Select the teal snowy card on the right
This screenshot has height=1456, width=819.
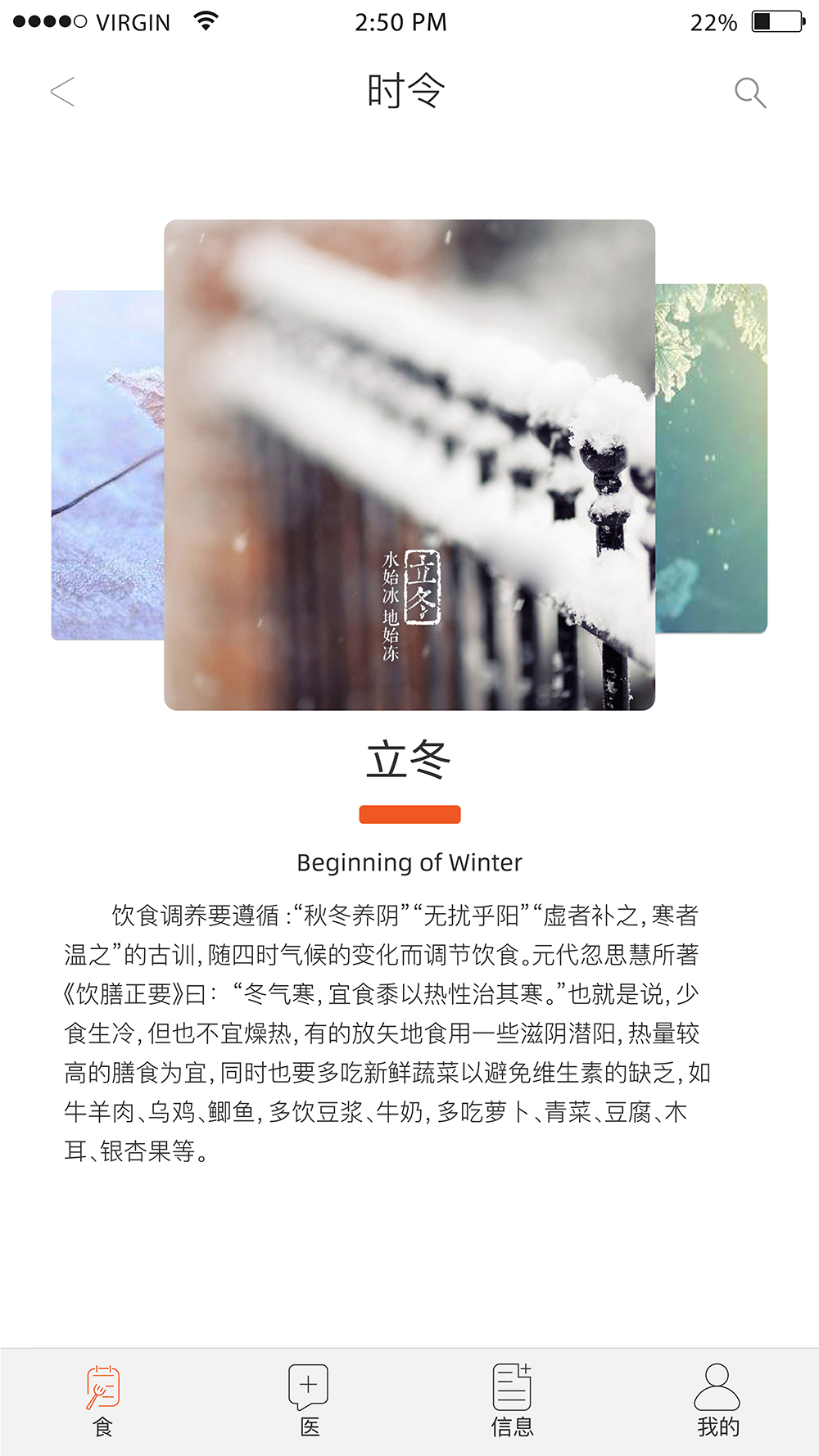click(x=712, y=459)
